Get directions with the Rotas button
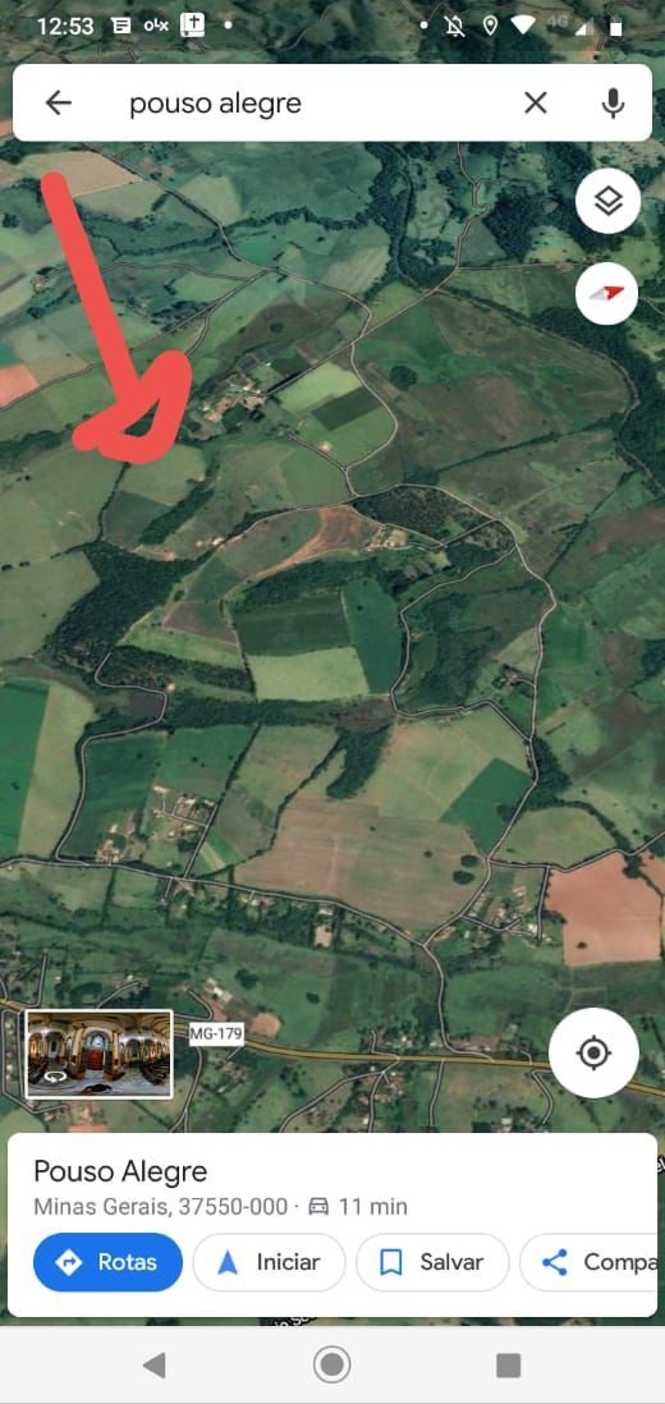 pos(108,1262)
